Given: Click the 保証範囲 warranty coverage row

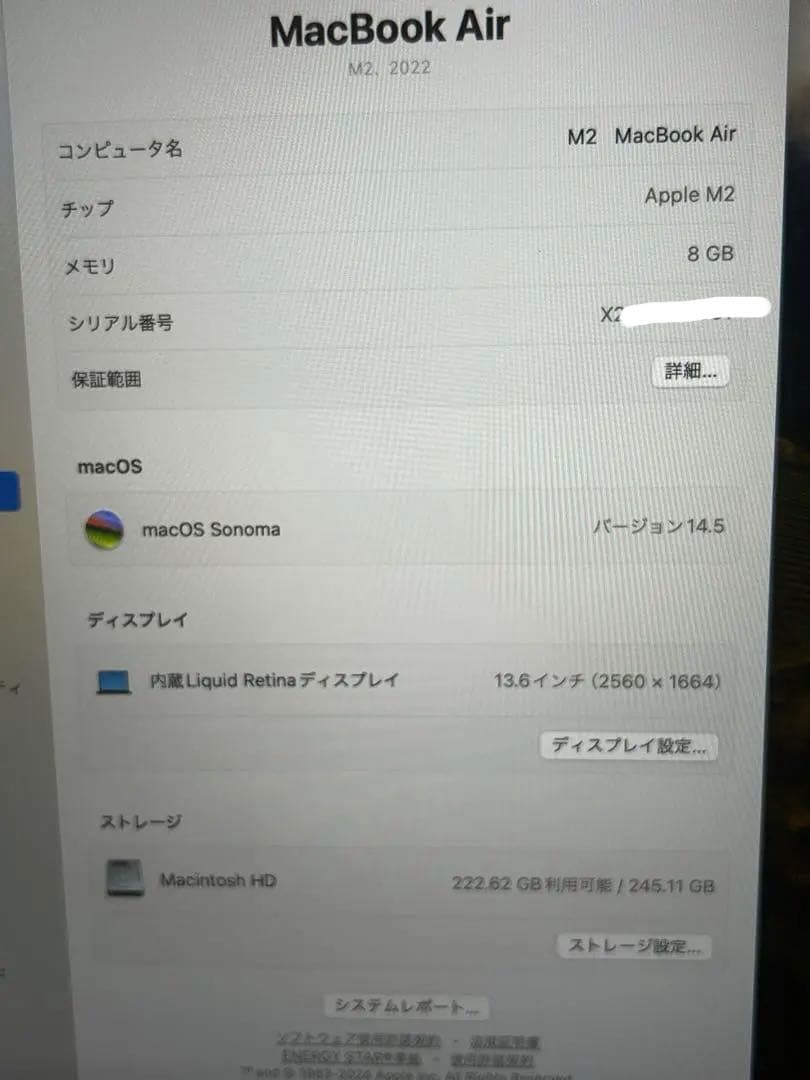Looking at the screenshot, I should click(400, 380).
